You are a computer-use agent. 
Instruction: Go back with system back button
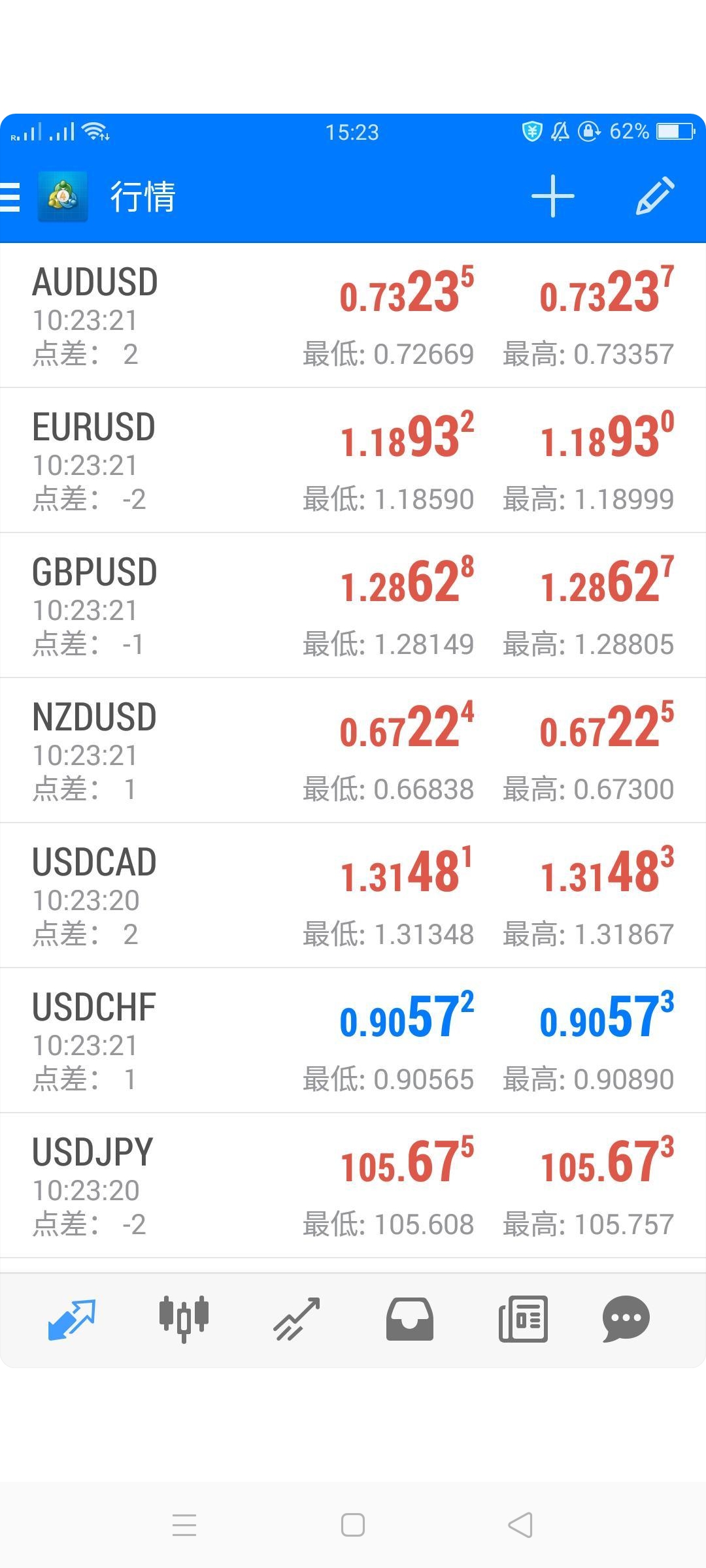[x=520, y=1526]
